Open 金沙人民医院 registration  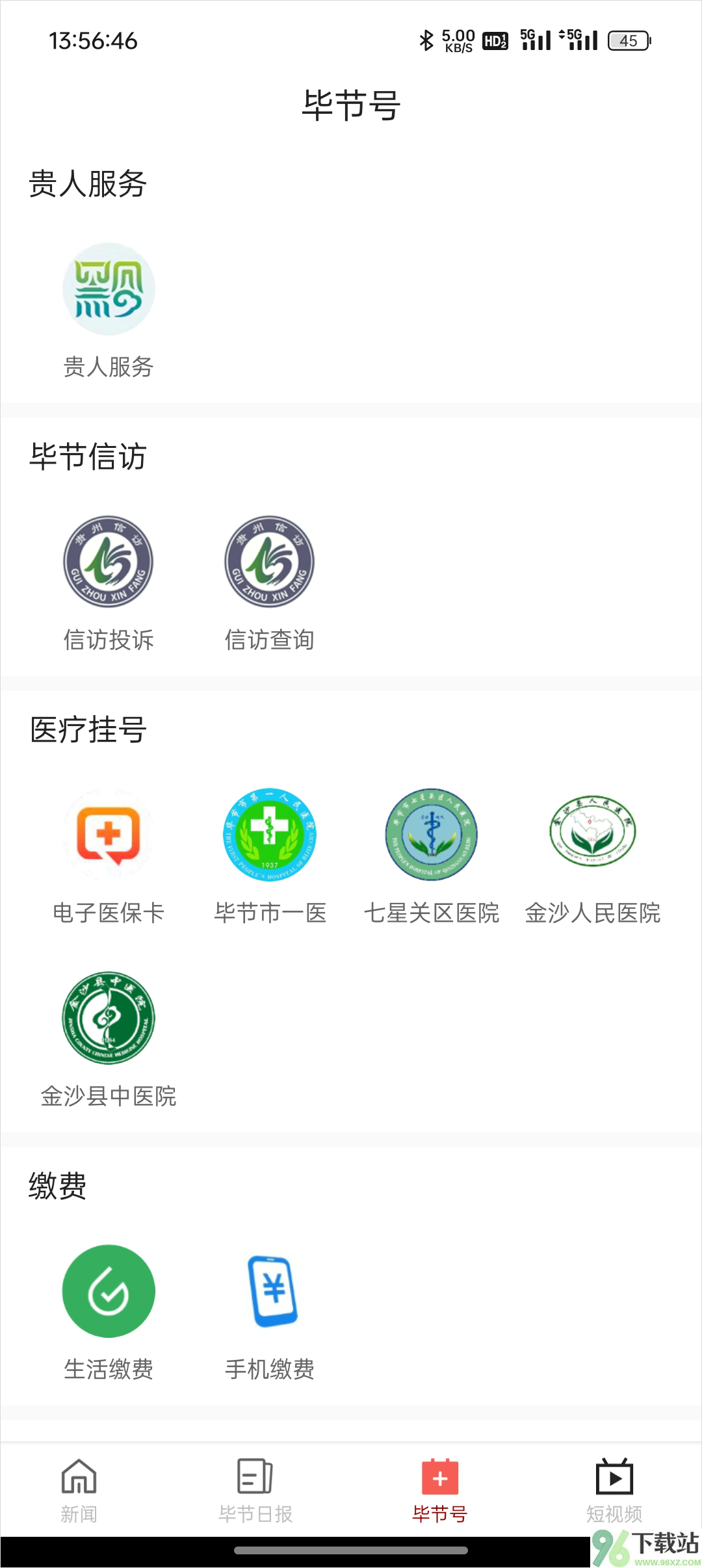[593, 836]
